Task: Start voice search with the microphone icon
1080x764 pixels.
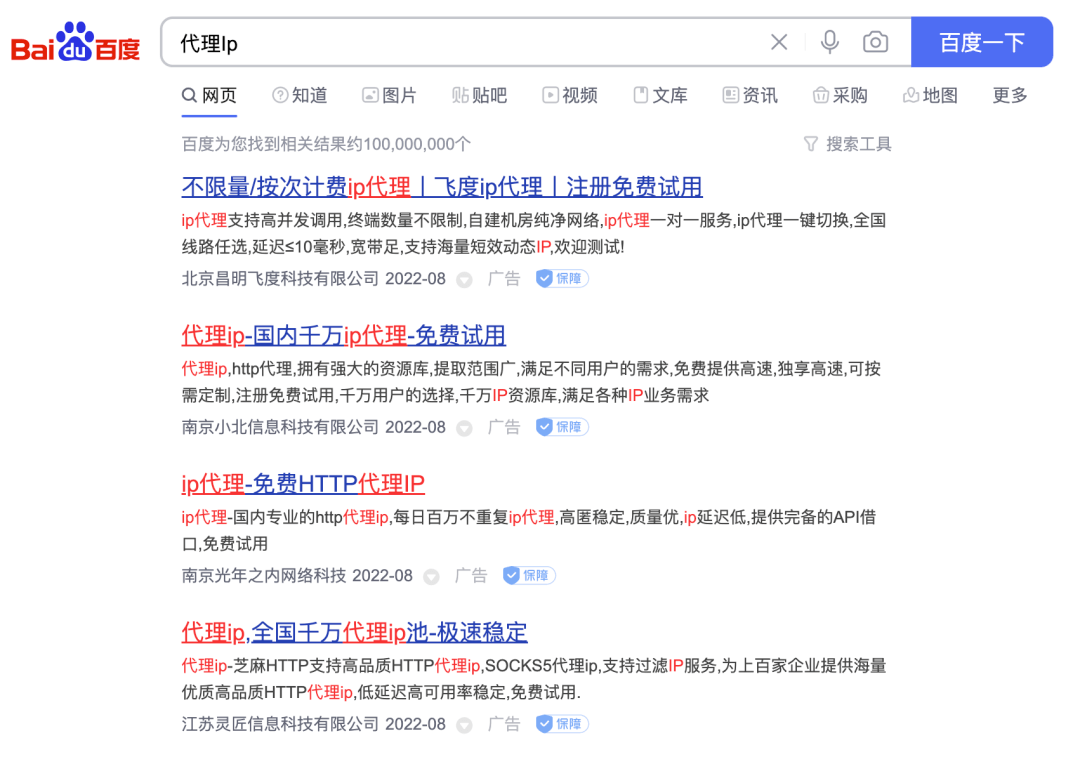Action: tap(829, 42)
